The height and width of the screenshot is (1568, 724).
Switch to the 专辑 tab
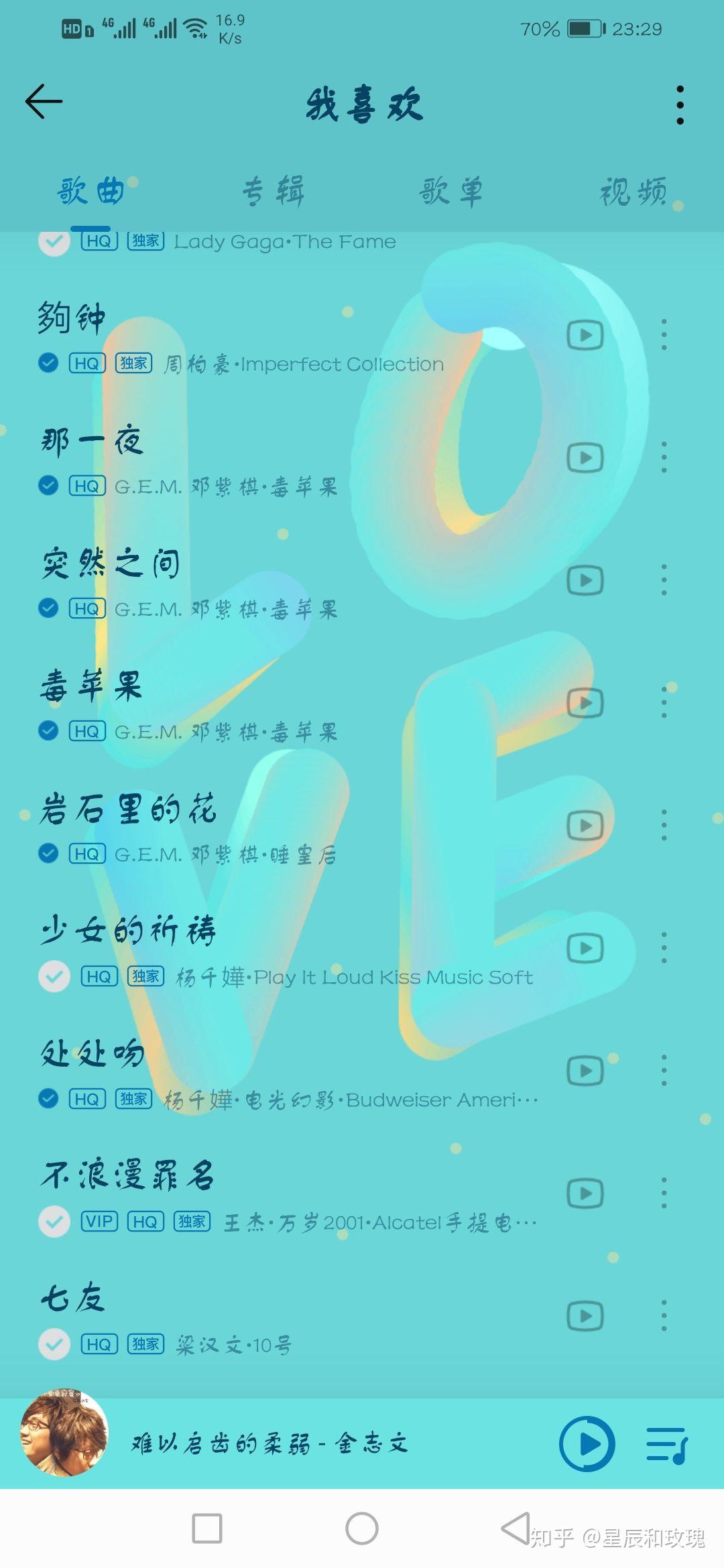coord(273,191)
